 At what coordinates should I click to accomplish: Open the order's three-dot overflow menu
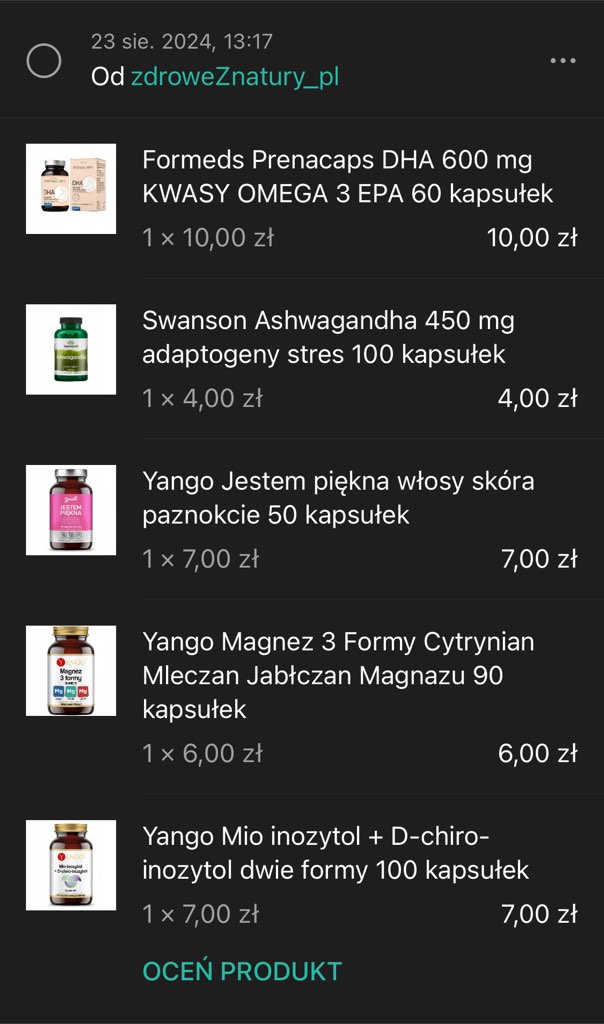(563, 61)
